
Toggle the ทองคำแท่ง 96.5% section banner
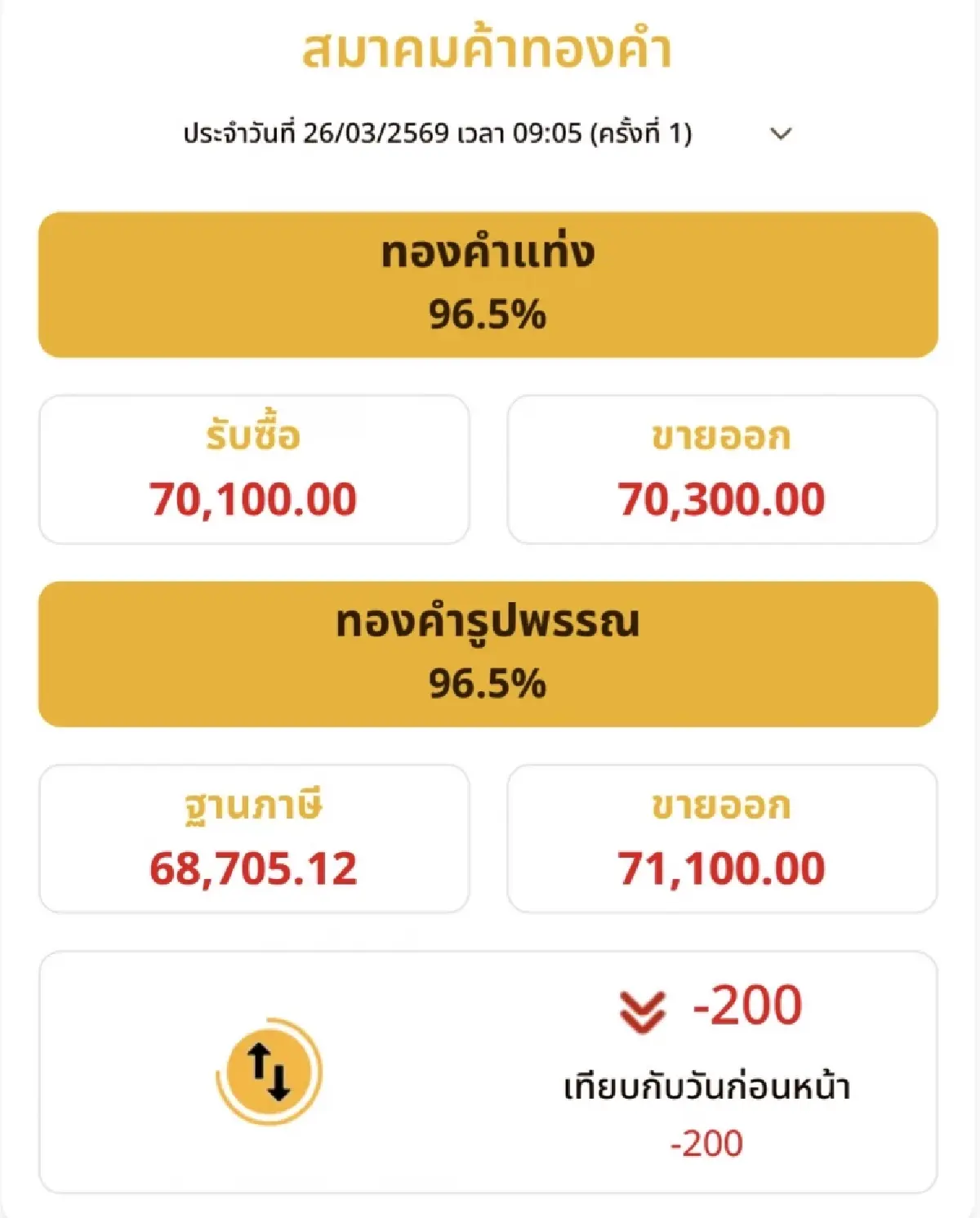490,283
